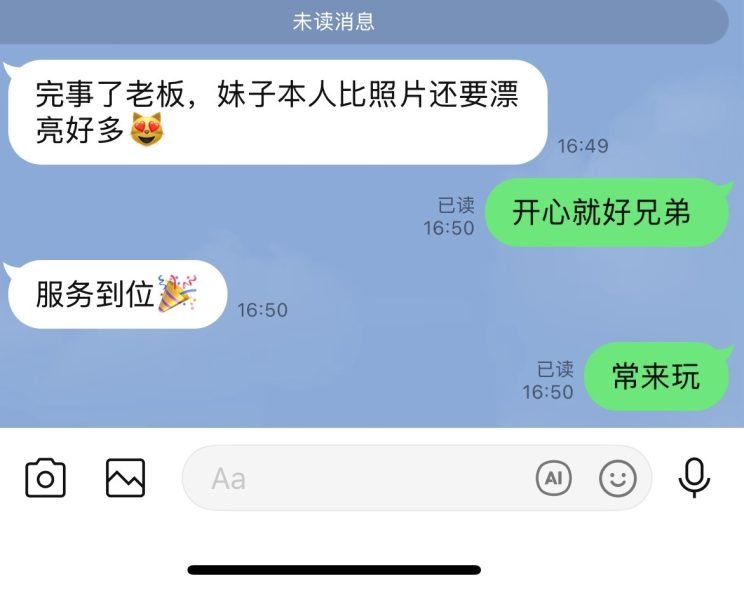Open the photo gallery picker

125,478
